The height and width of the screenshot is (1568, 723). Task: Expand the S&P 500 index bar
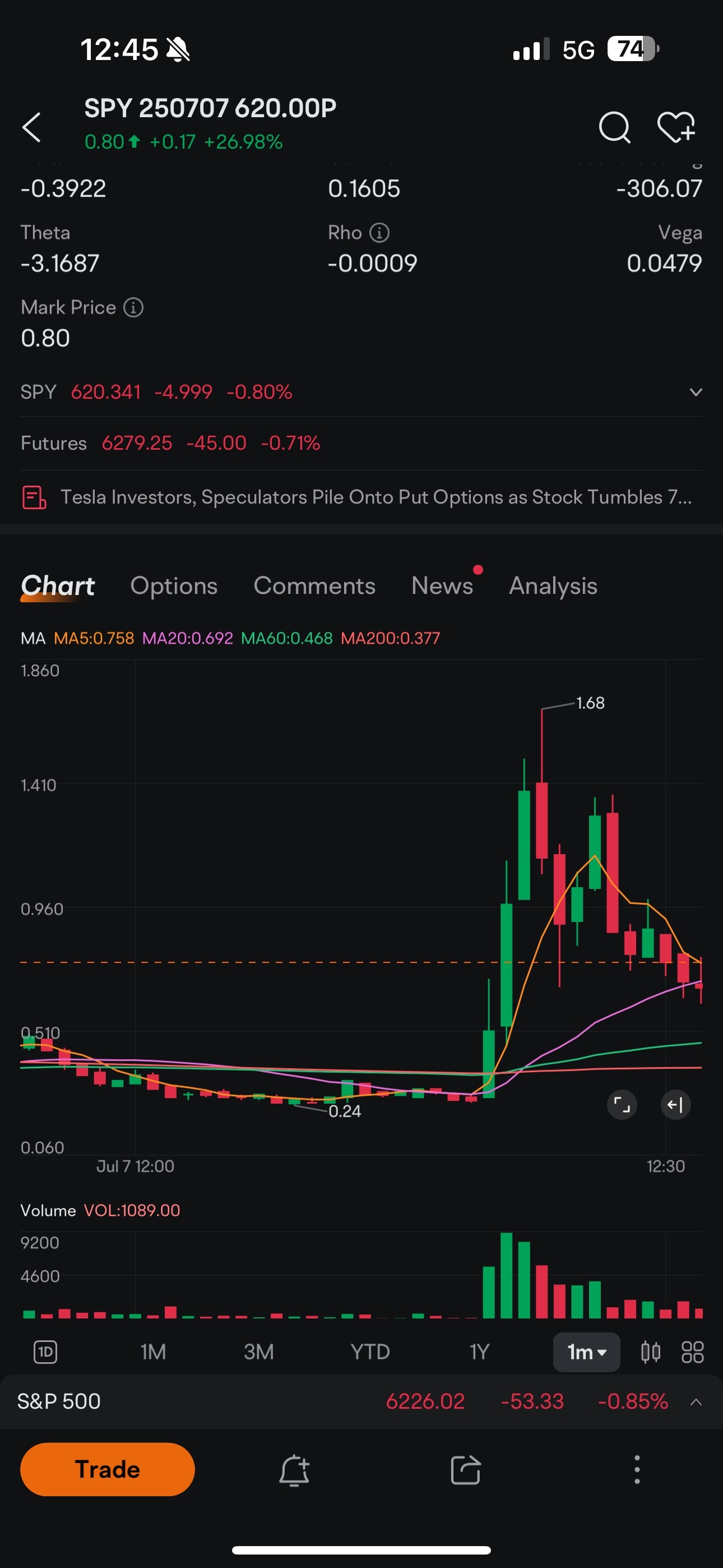pyautogui.click(x=696, y=1402)
